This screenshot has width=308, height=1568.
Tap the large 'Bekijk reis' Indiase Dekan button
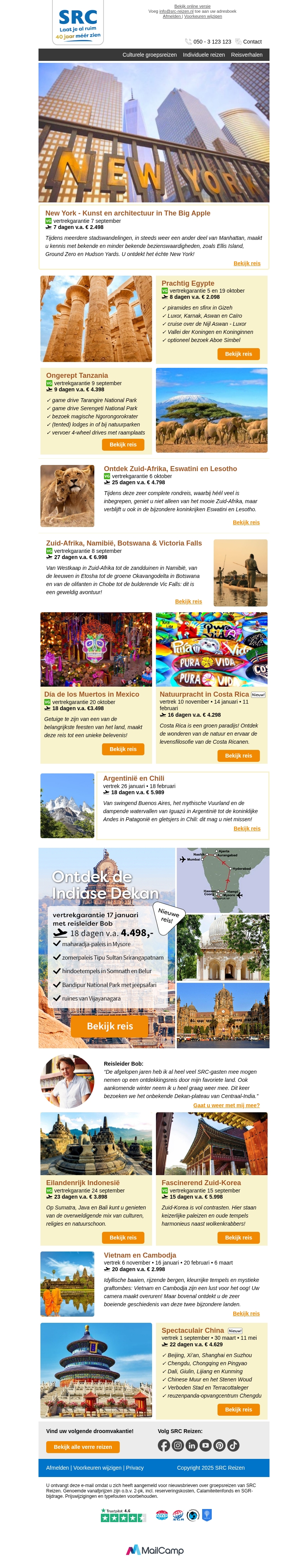pyautogui.click(x=109, y=1026)
